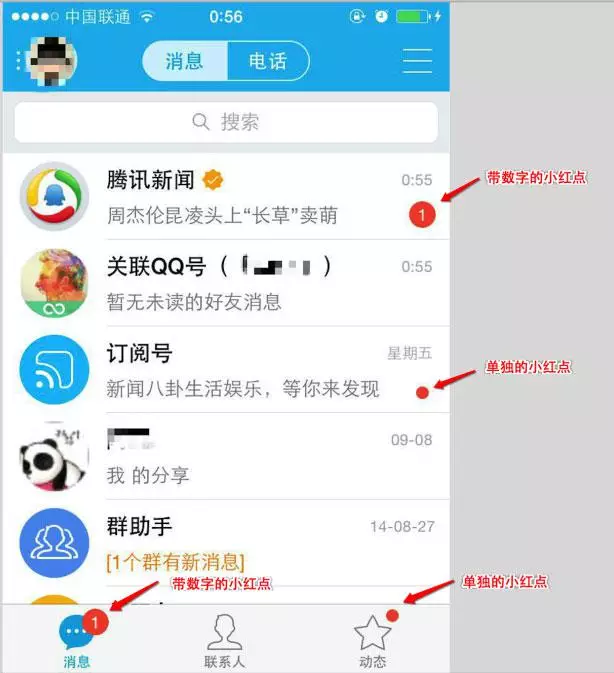The width and height of the screenshot is (614, 673).
Task: Open the profile avatar in the header
Action: [53, 61]
